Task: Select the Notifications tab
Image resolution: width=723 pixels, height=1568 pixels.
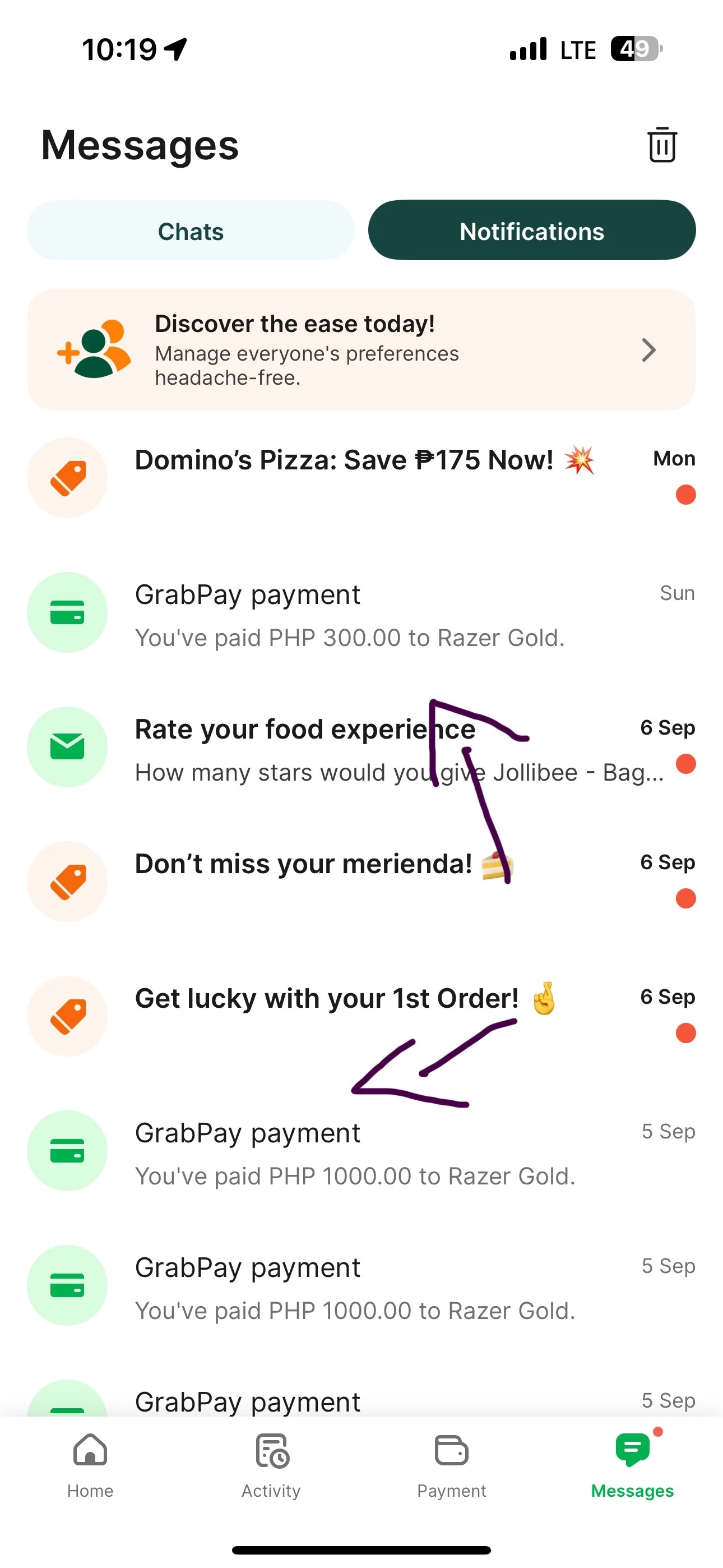Action: (531, 231)
